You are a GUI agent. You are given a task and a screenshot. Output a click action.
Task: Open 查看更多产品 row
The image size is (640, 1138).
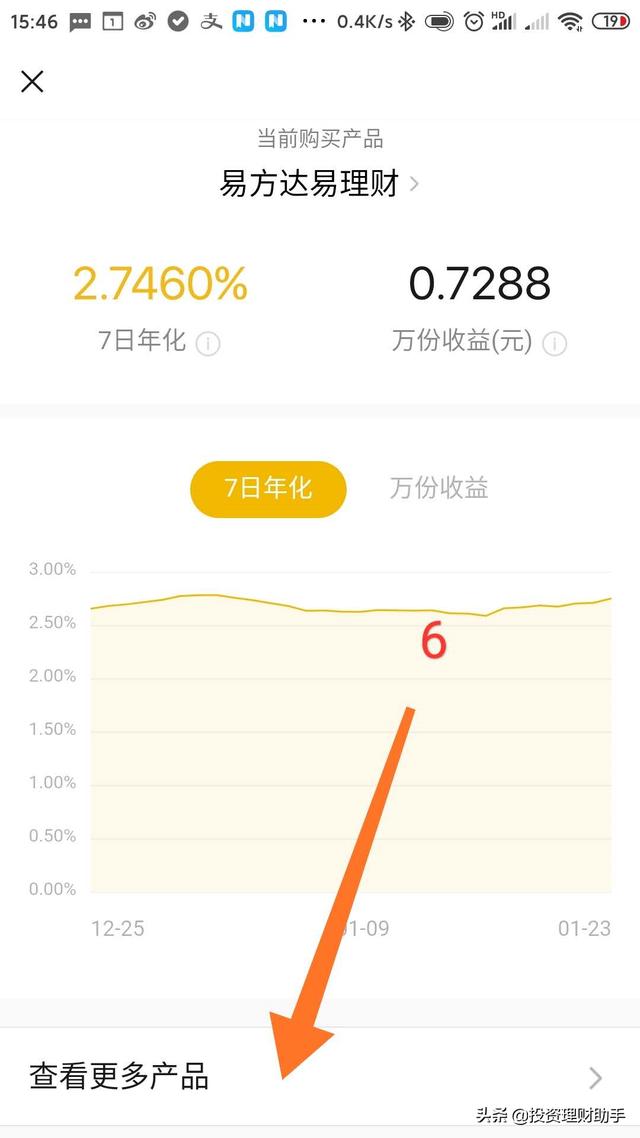320,1077
